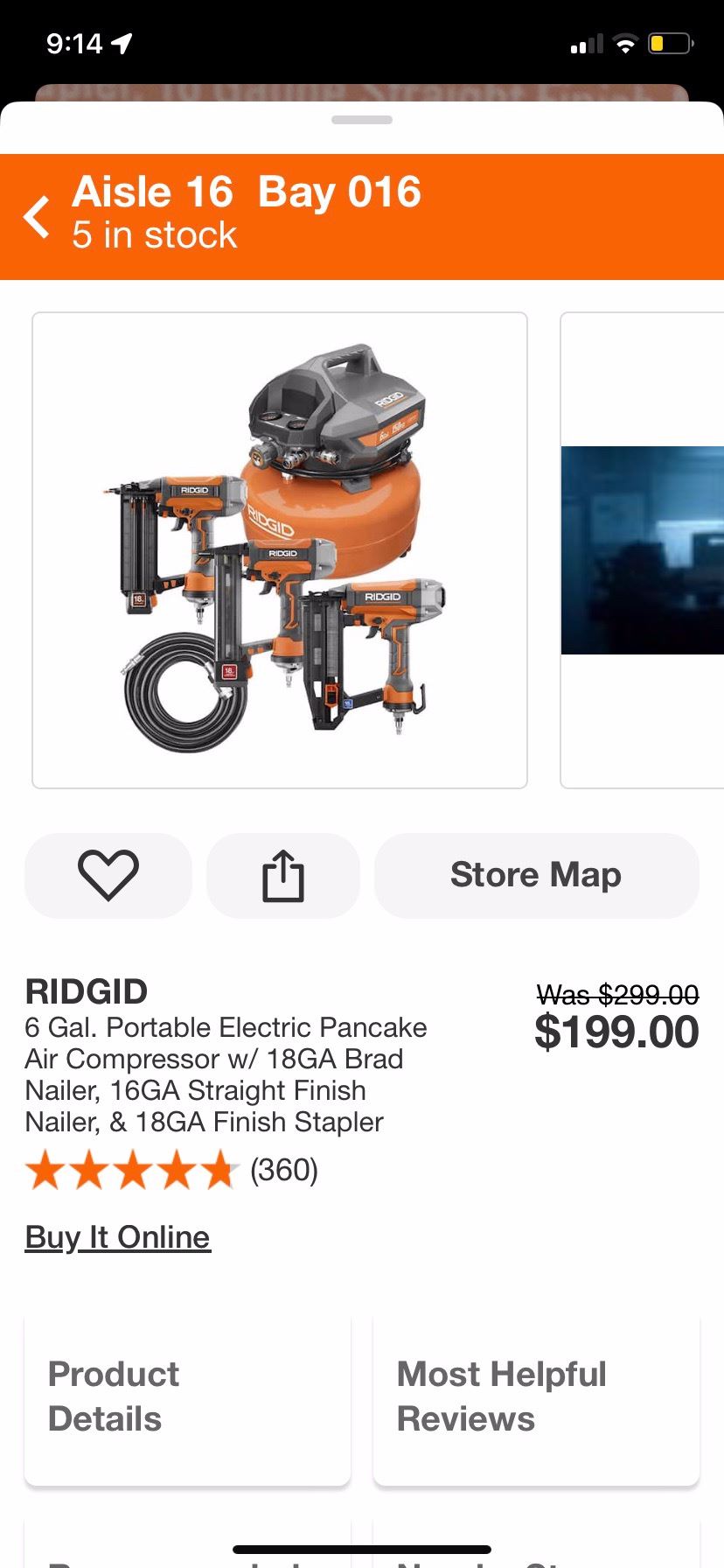Open the second product media tile

click(643, 549)
